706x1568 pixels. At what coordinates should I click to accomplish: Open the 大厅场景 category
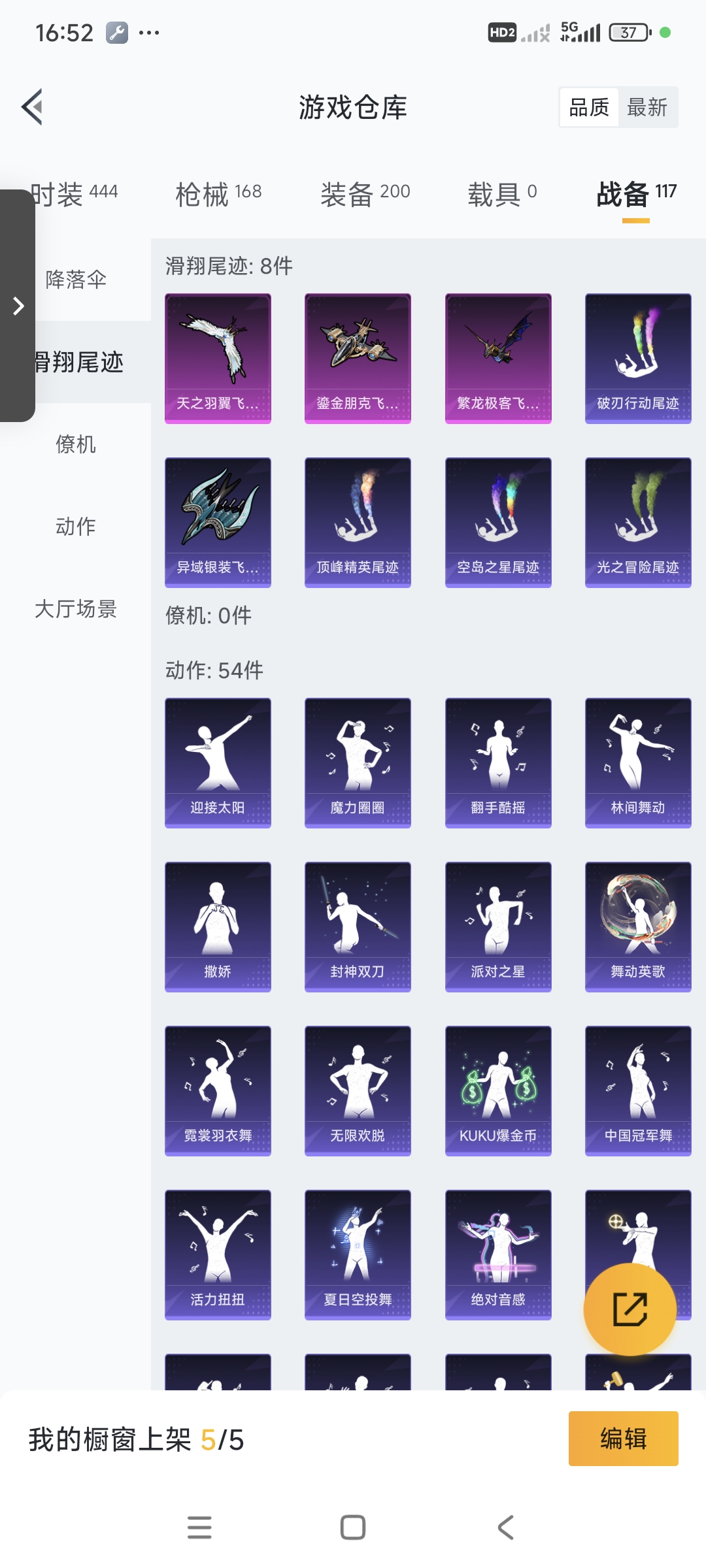(76, 609)
